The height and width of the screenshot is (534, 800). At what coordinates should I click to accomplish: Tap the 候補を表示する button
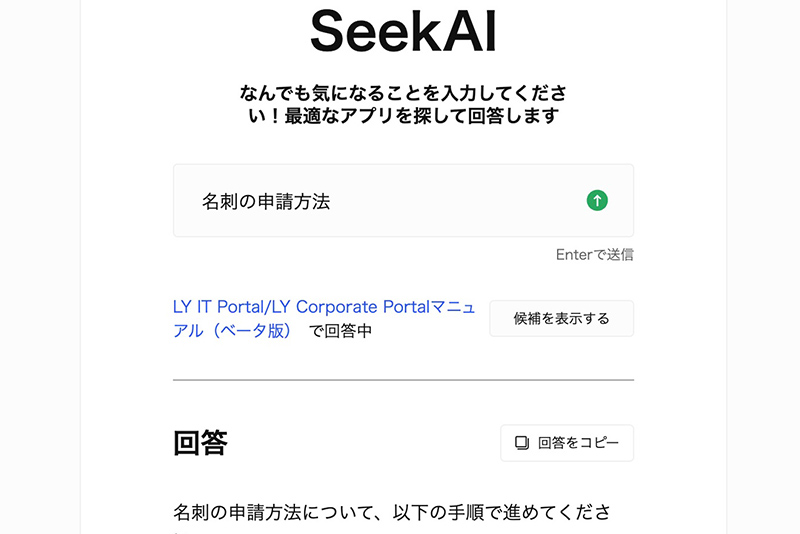(561, 318)
